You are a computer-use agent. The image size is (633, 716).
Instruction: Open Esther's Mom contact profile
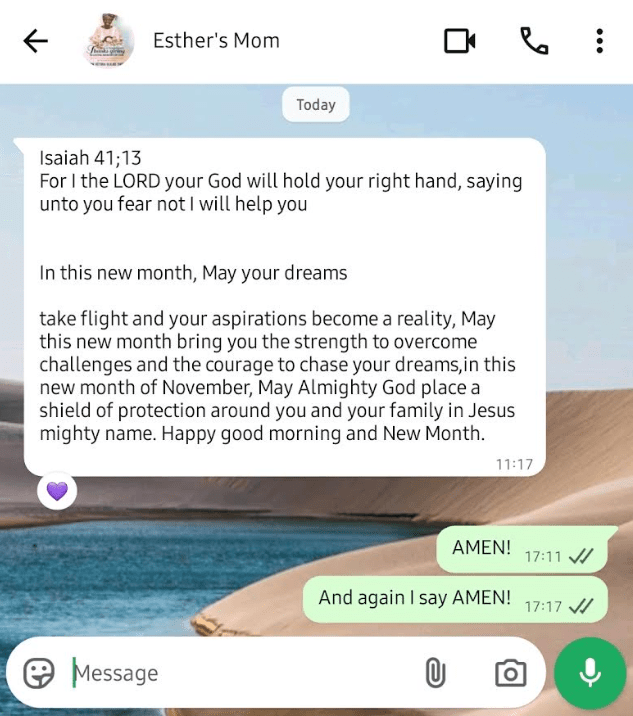(x=215, y=41)
